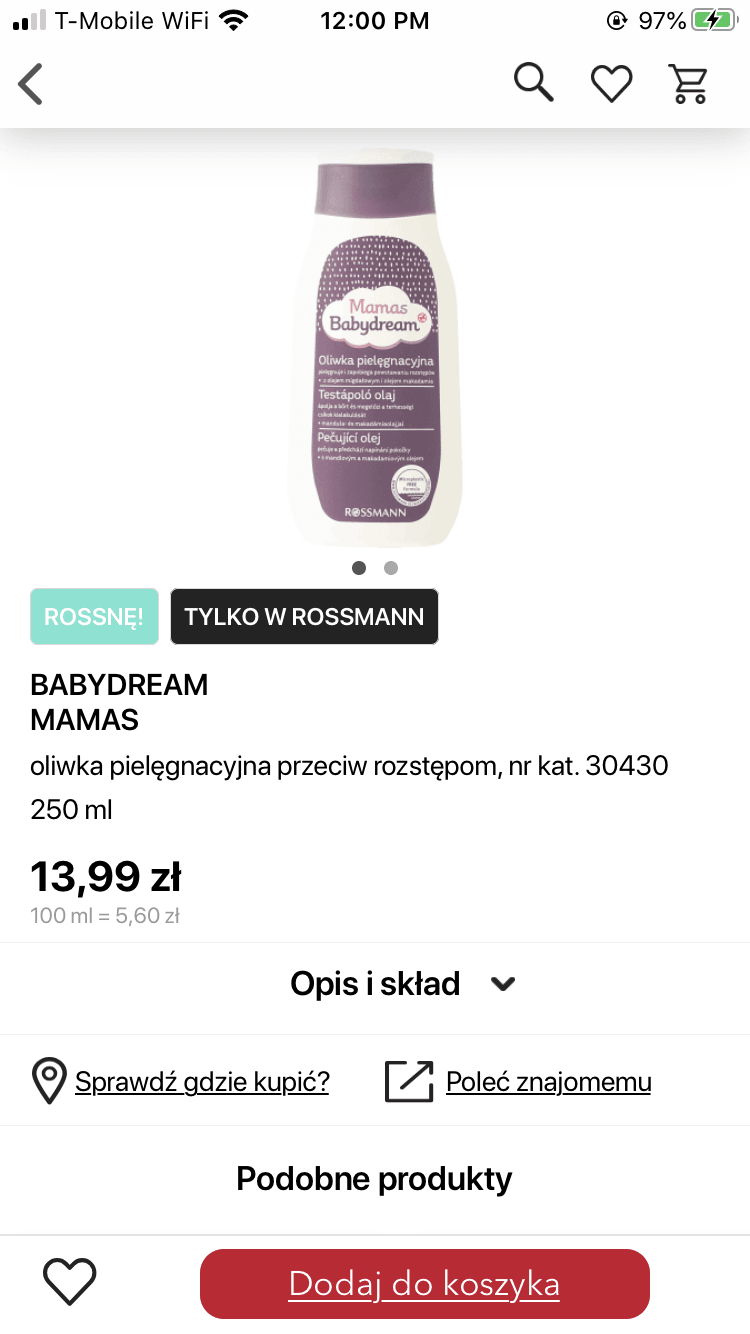Tap the ROSSNĘ! badge
The height and width of the screenshot is (1334, 750).
pyautogui.click(x=94, y=616)
